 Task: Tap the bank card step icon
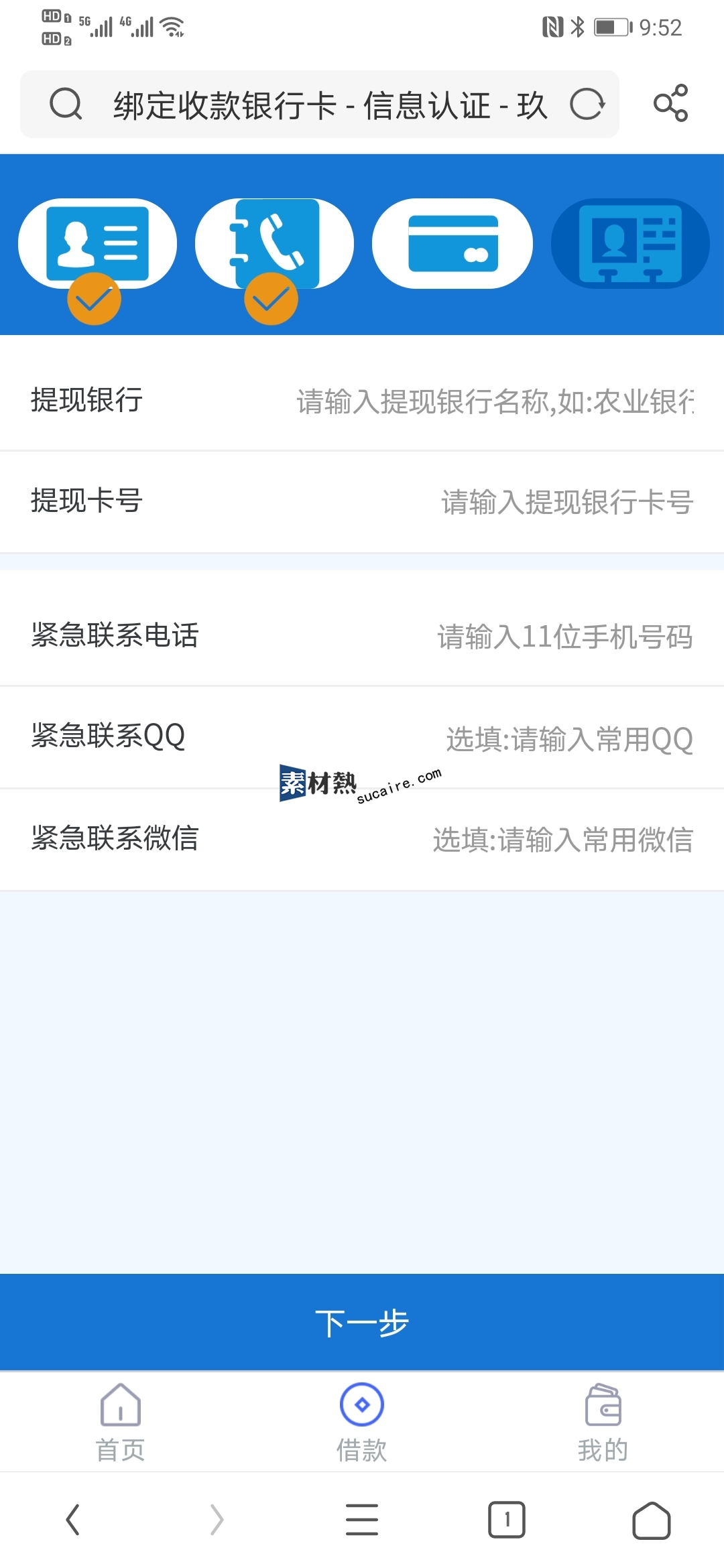pos(452,243)
